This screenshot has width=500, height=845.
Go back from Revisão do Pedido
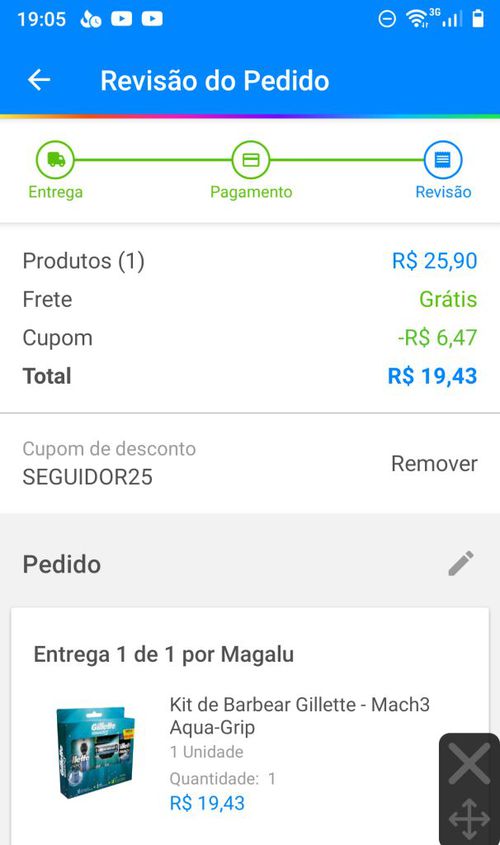point(39,80)
